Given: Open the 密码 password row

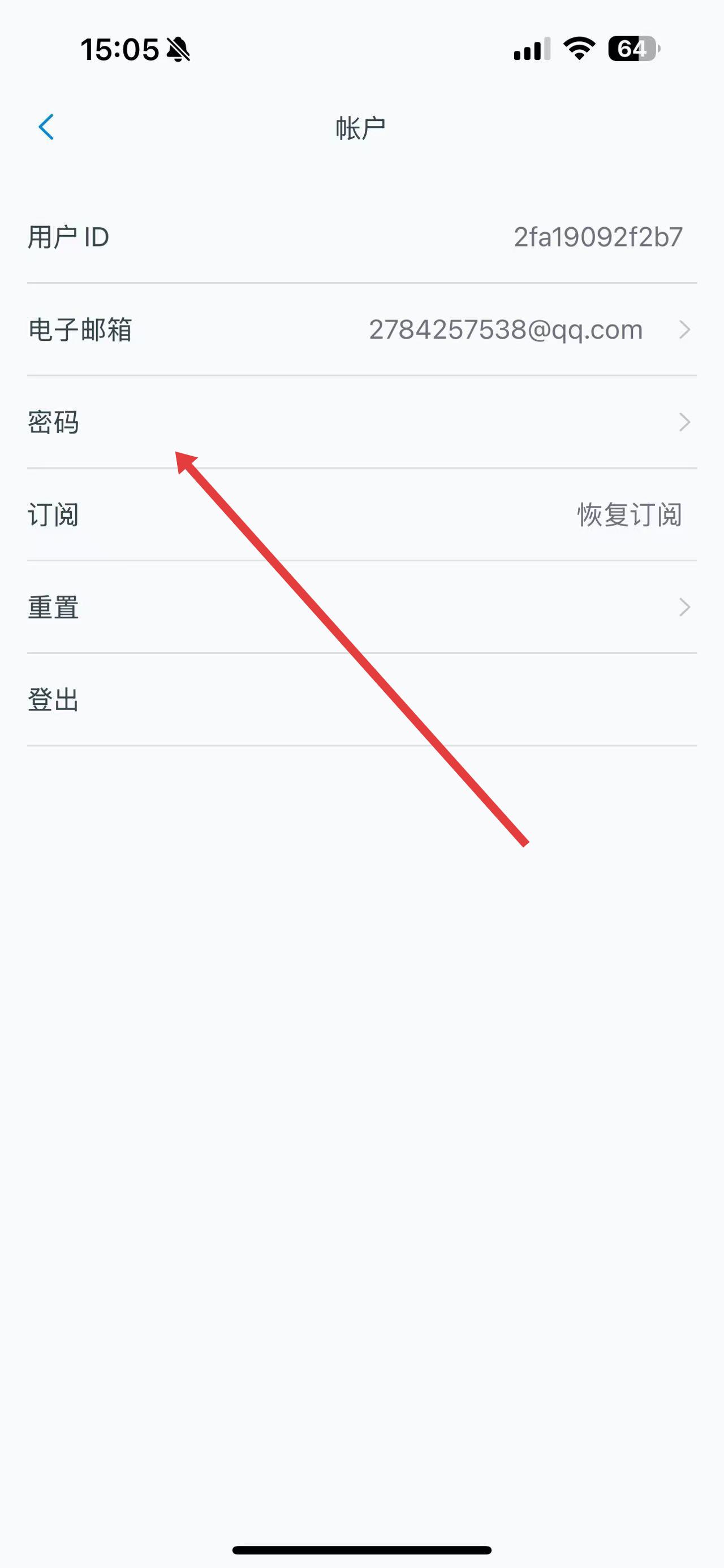Looking at the screenshot, I should pyautogui.click(x=361, y=422).
